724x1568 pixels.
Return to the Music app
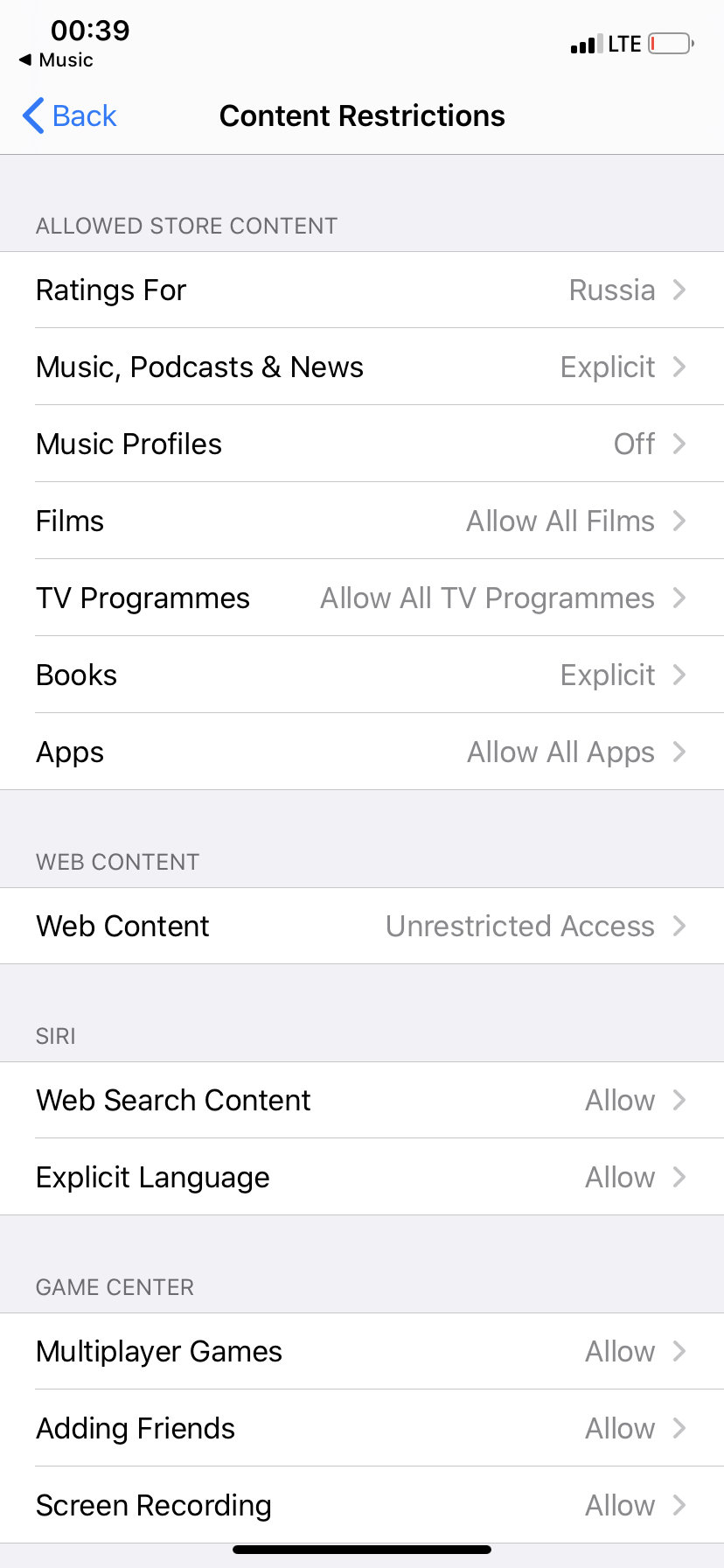click(56, 59)
